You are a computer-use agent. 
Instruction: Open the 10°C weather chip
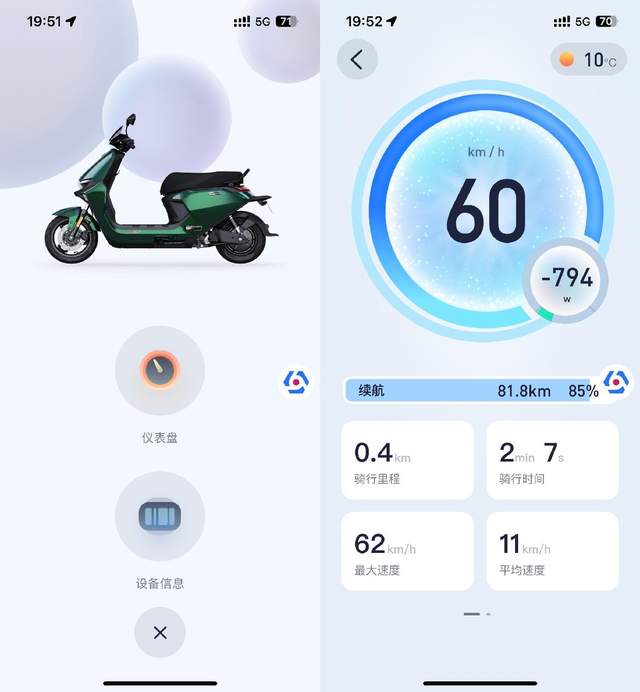click(588, 59)
